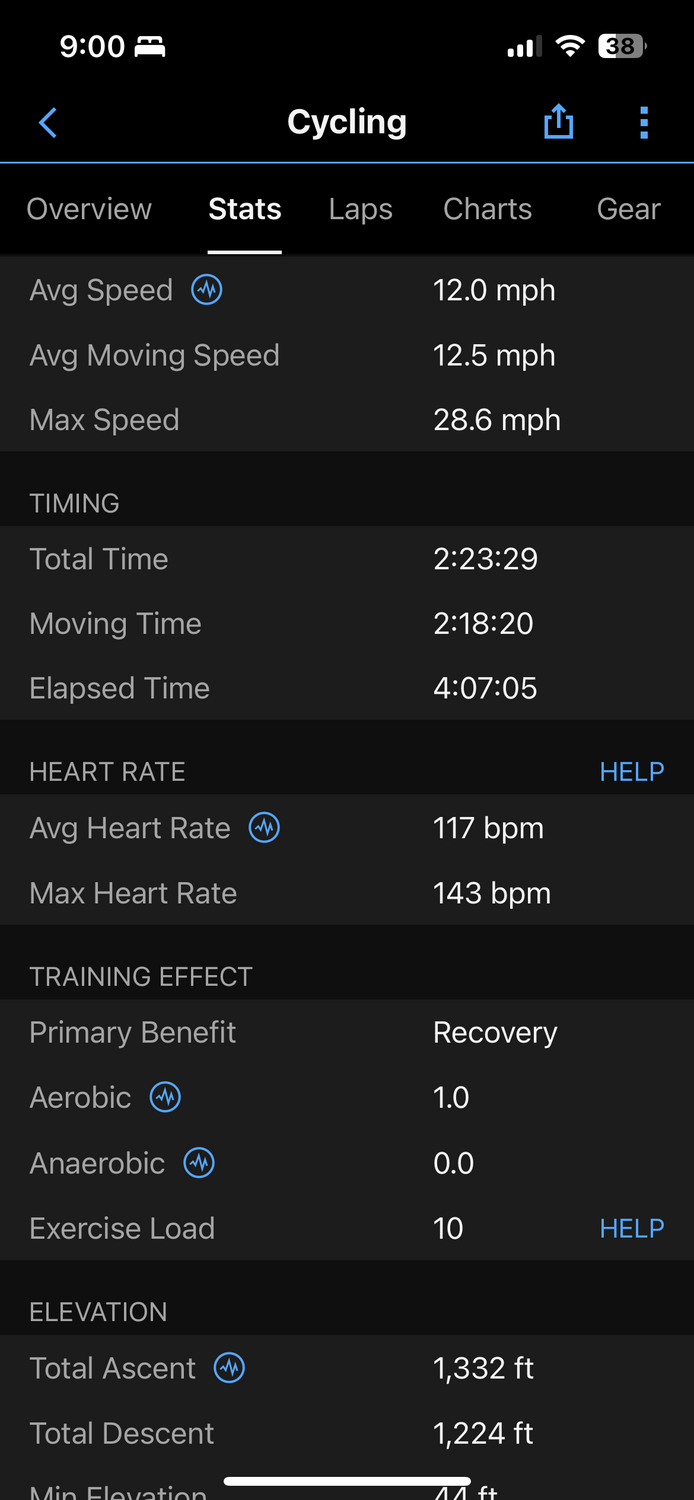Screen dimensions: 694x1500
Task: Show the Anaerobic chart icon
Action: click(199, 1163)
